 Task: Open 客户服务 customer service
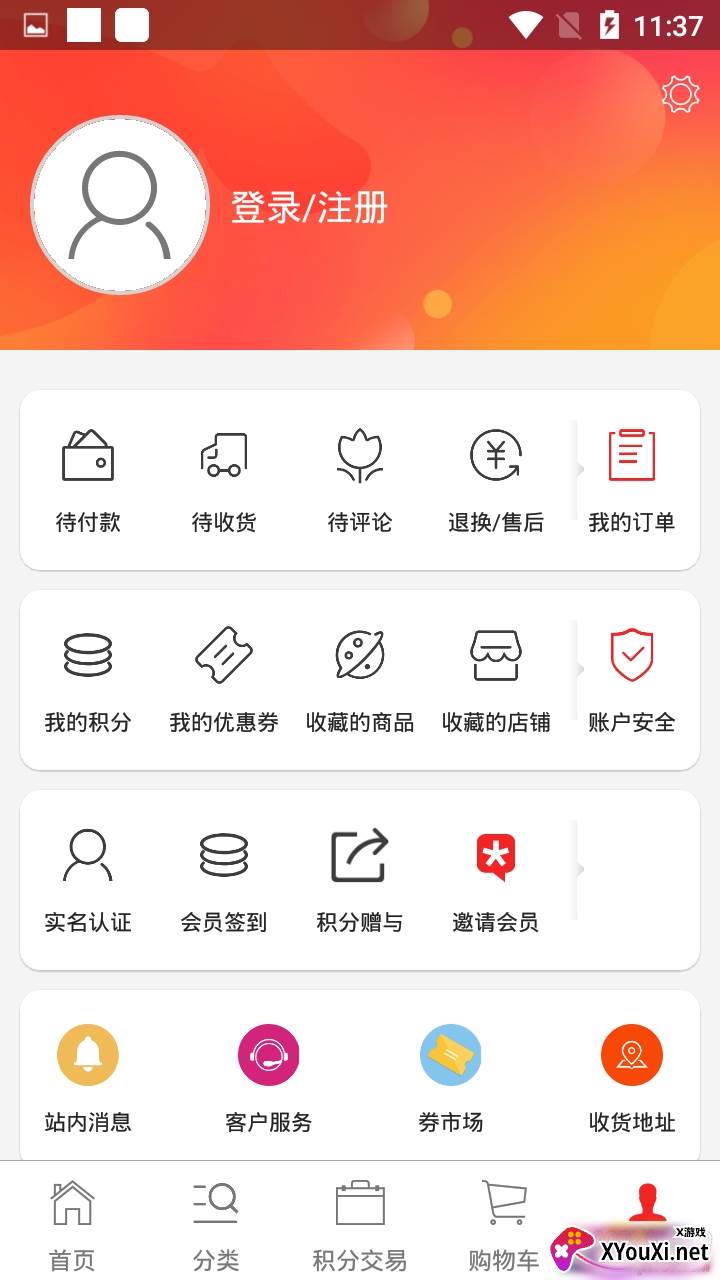click(x=269, y=1078)
